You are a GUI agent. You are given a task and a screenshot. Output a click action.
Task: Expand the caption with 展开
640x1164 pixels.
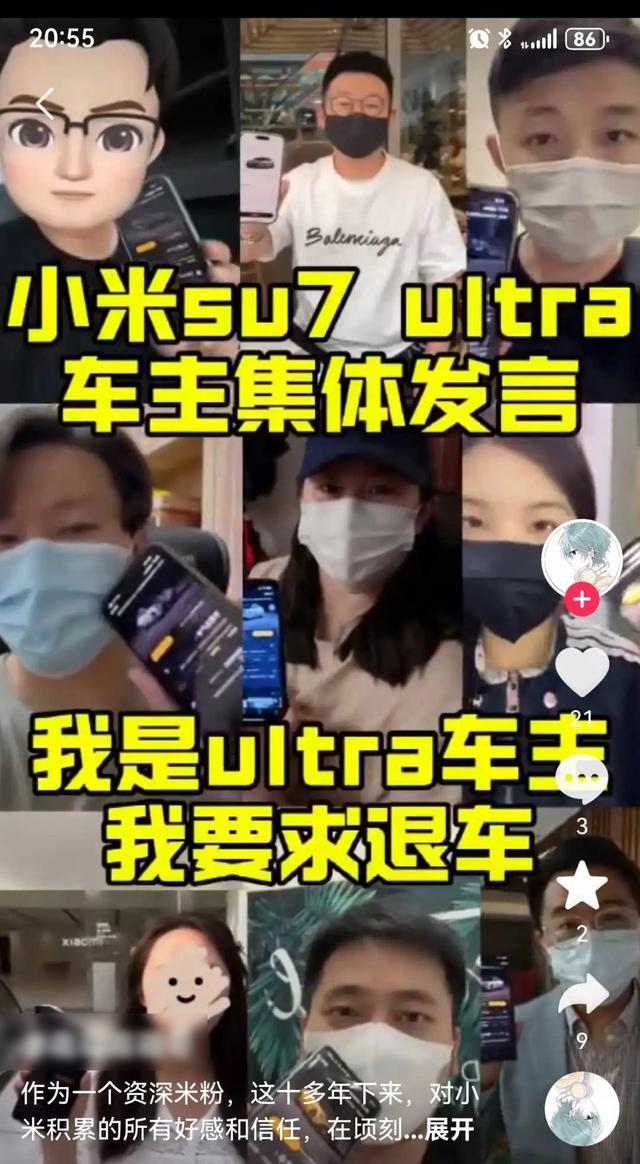(x=448, y=1132)
